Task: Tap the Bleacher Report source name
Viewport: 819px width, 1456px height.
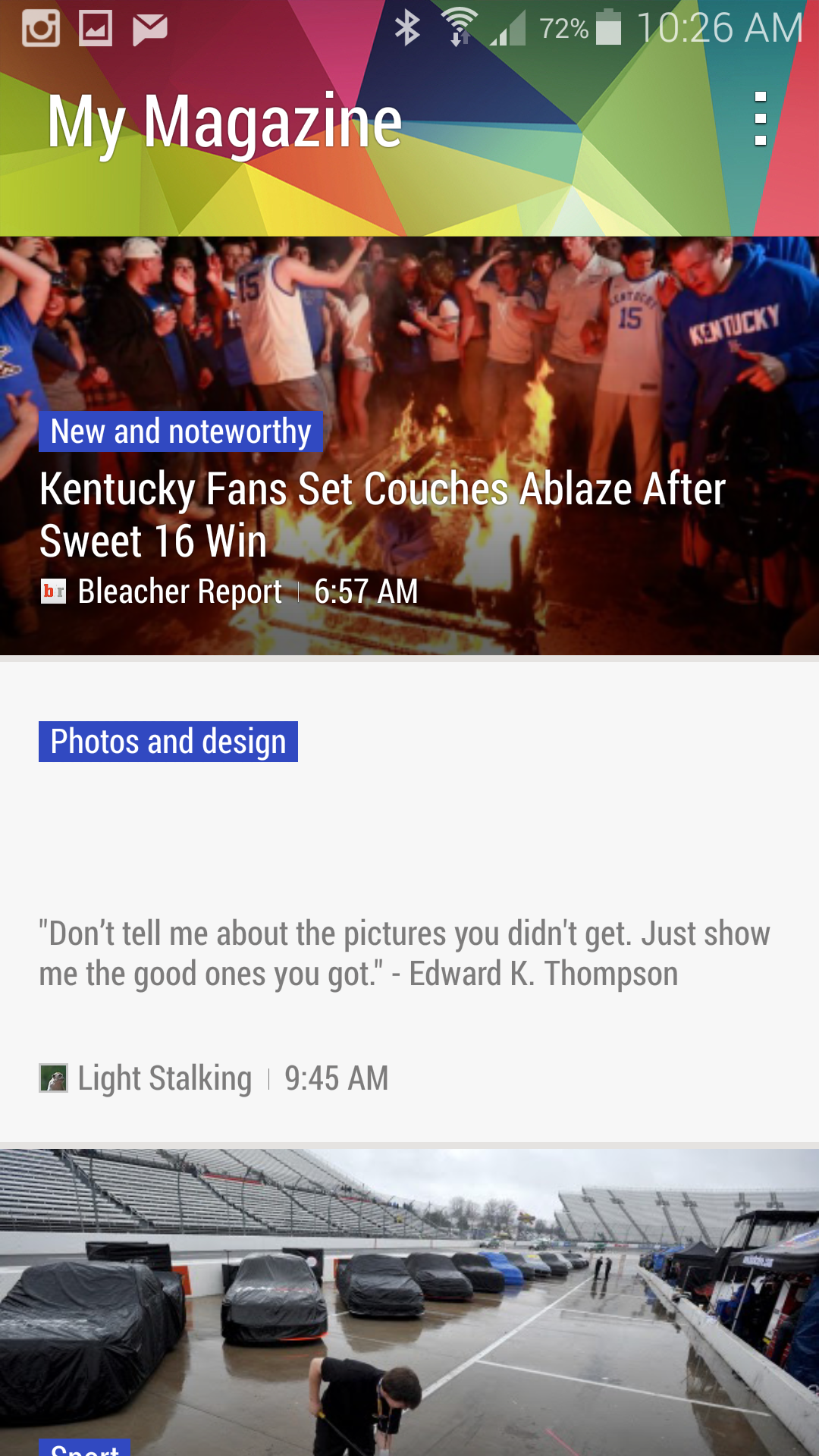Action: click(180, 591)
